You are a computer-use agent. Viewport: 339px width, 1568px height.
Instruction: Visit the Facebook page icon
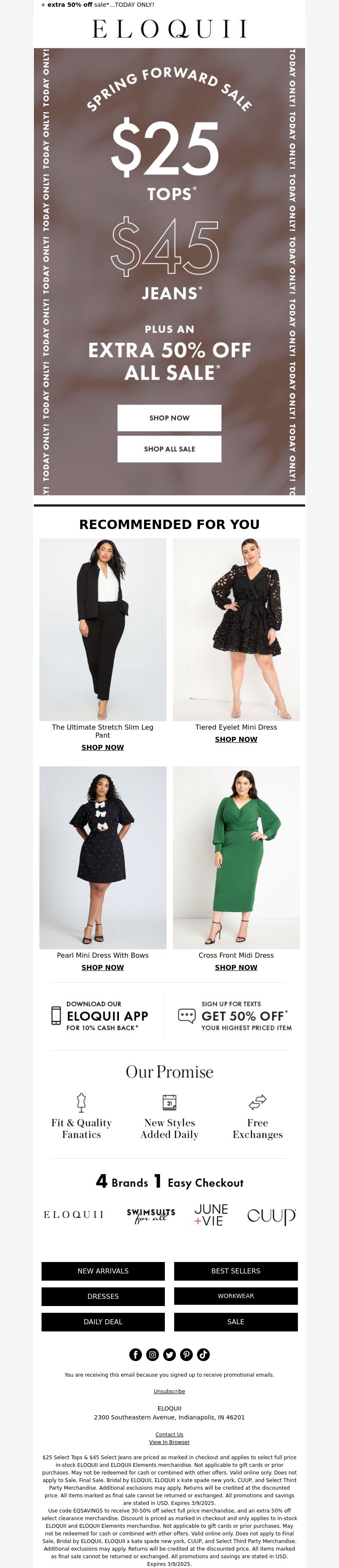click(135, 1354)
